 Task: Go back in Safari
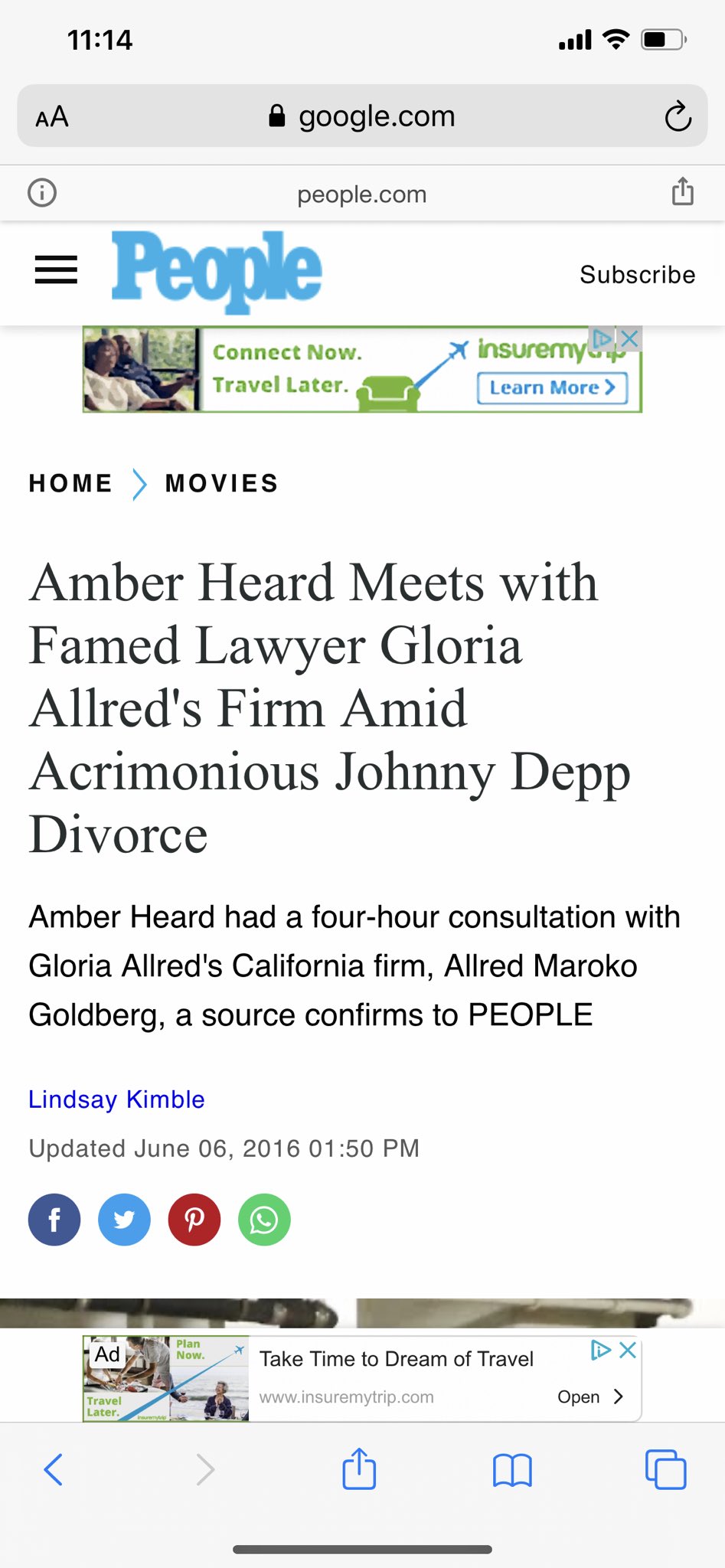coord(53,1469)
